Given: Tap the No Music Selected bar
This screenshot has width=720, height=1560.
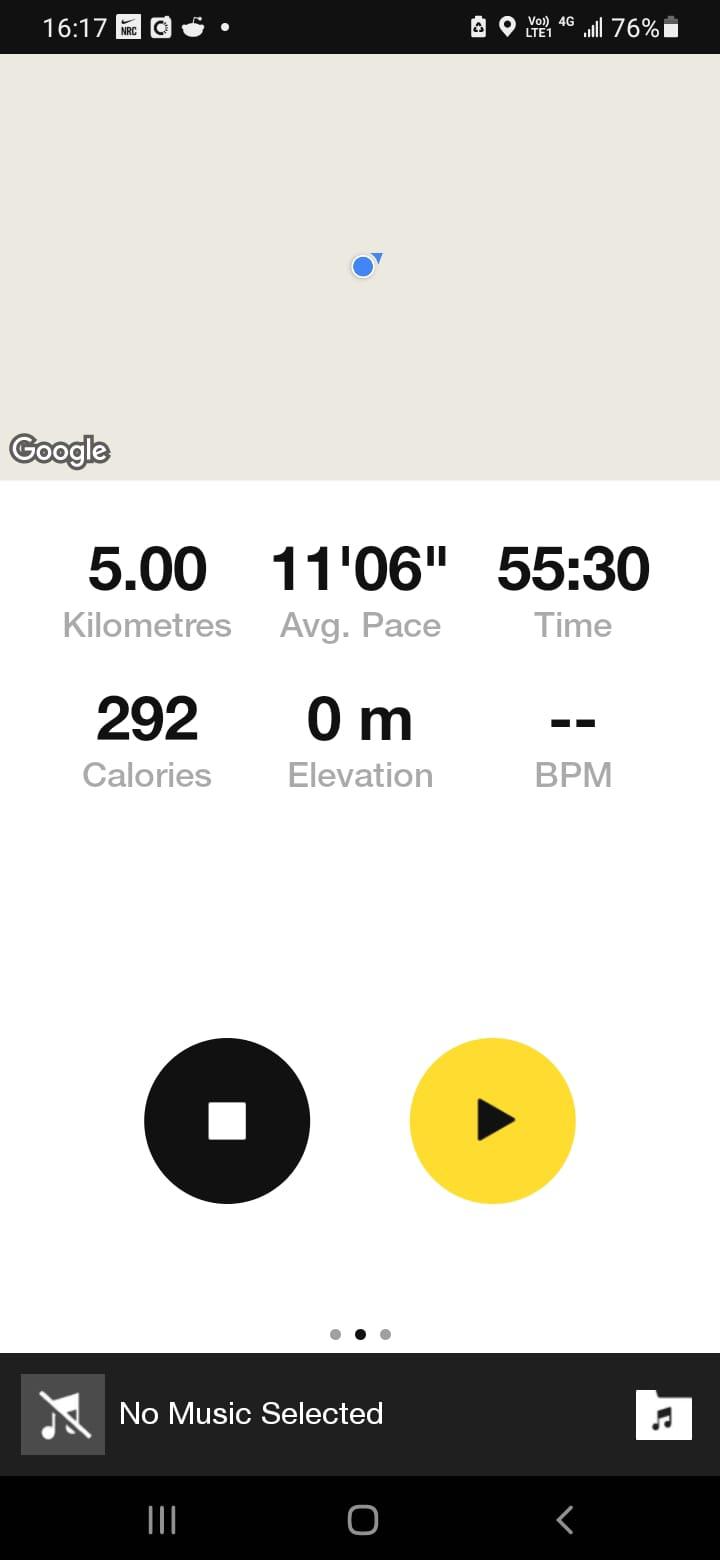Looking at the screenshot, I should click(251, 1413).
